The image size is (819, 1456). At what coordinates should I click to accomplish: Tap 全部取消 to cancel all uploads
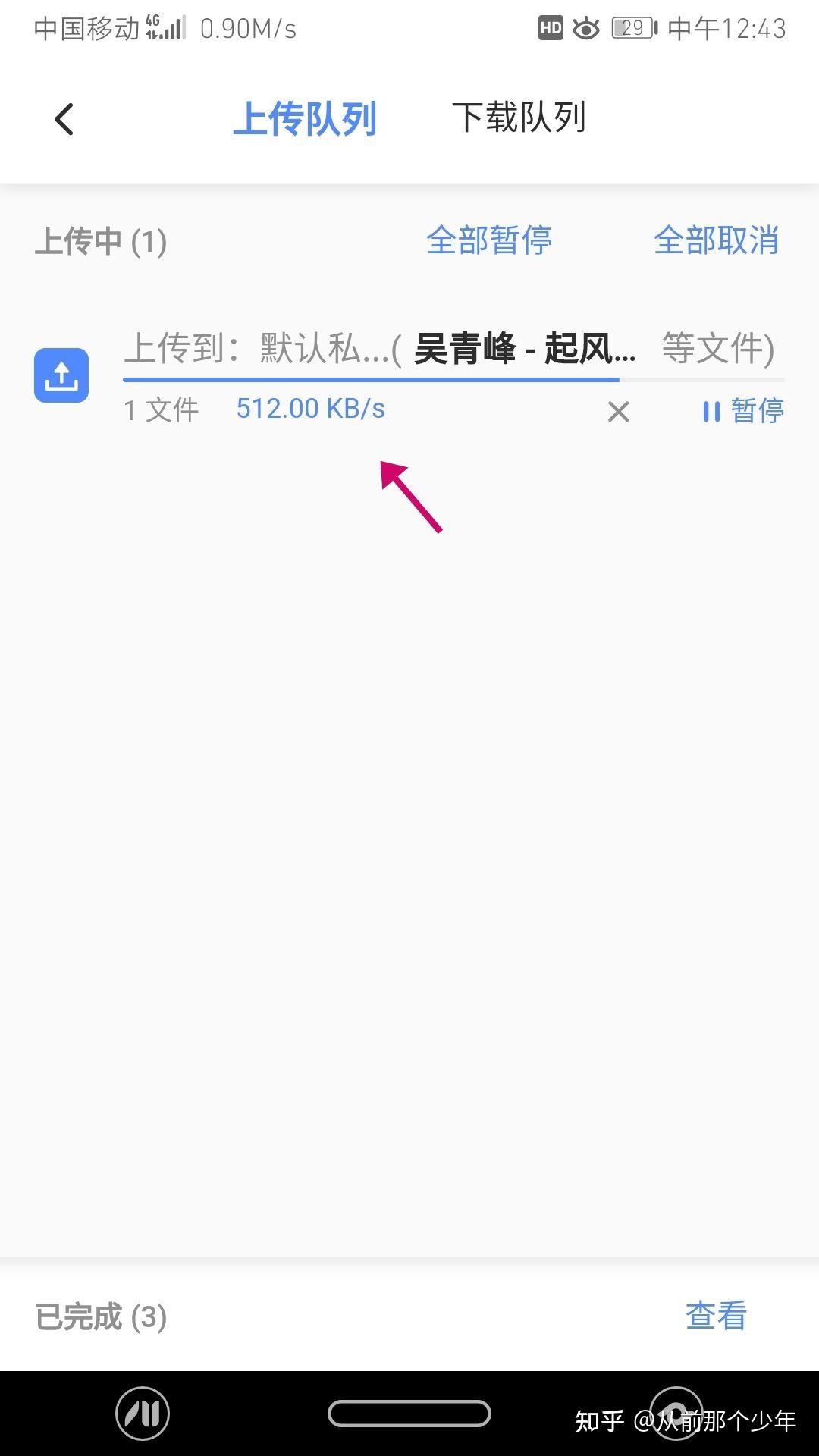pyautogui.click(x=716, y=240)
